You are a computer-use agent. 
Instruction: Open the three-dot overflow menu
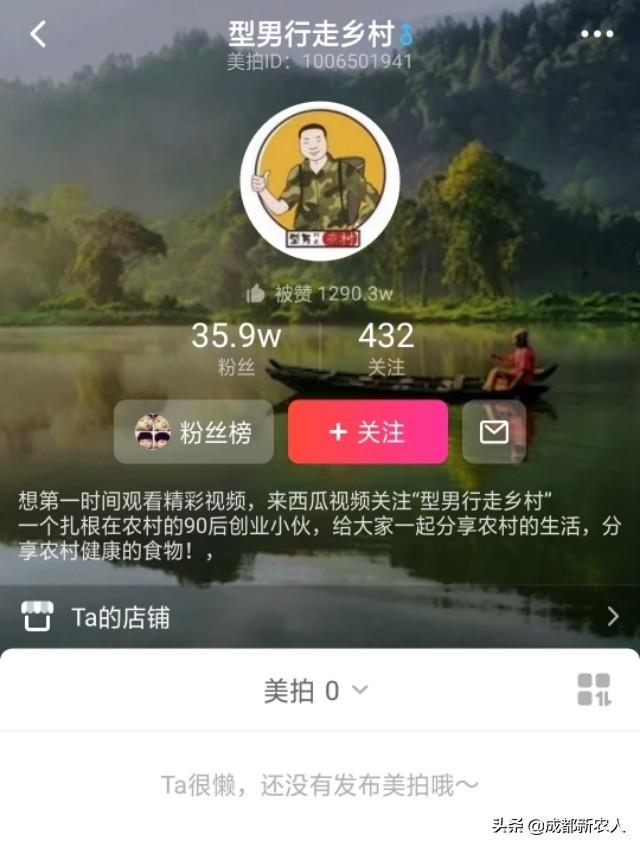(x=597, y=34)
